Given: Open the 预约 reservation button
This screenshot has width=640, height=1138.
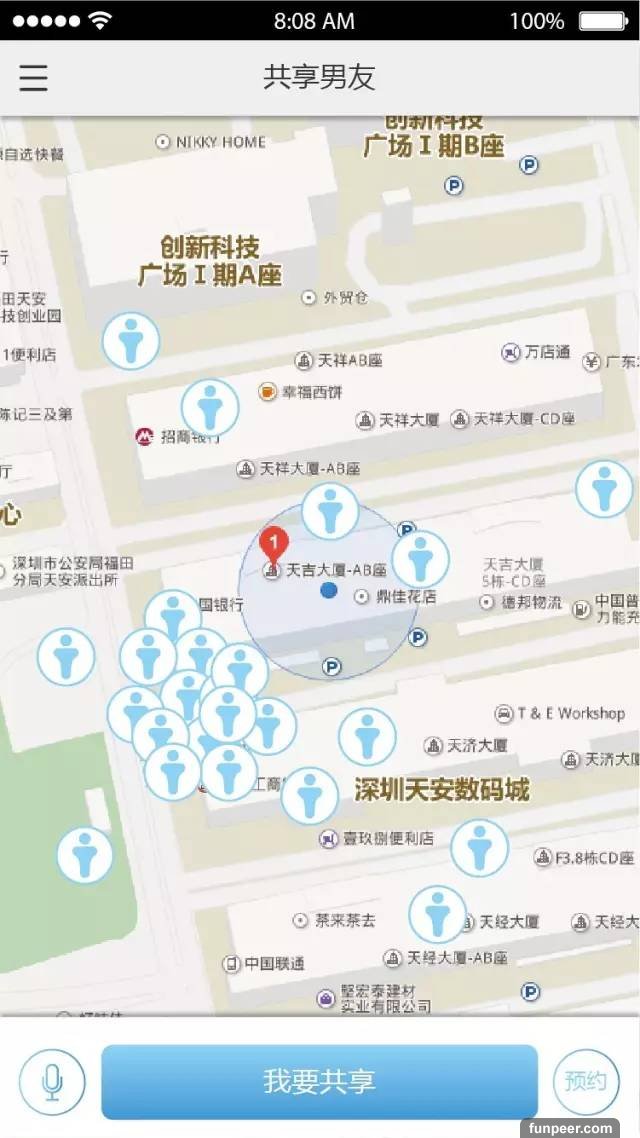Looking at the screenshot, I should click(586, 1081).
